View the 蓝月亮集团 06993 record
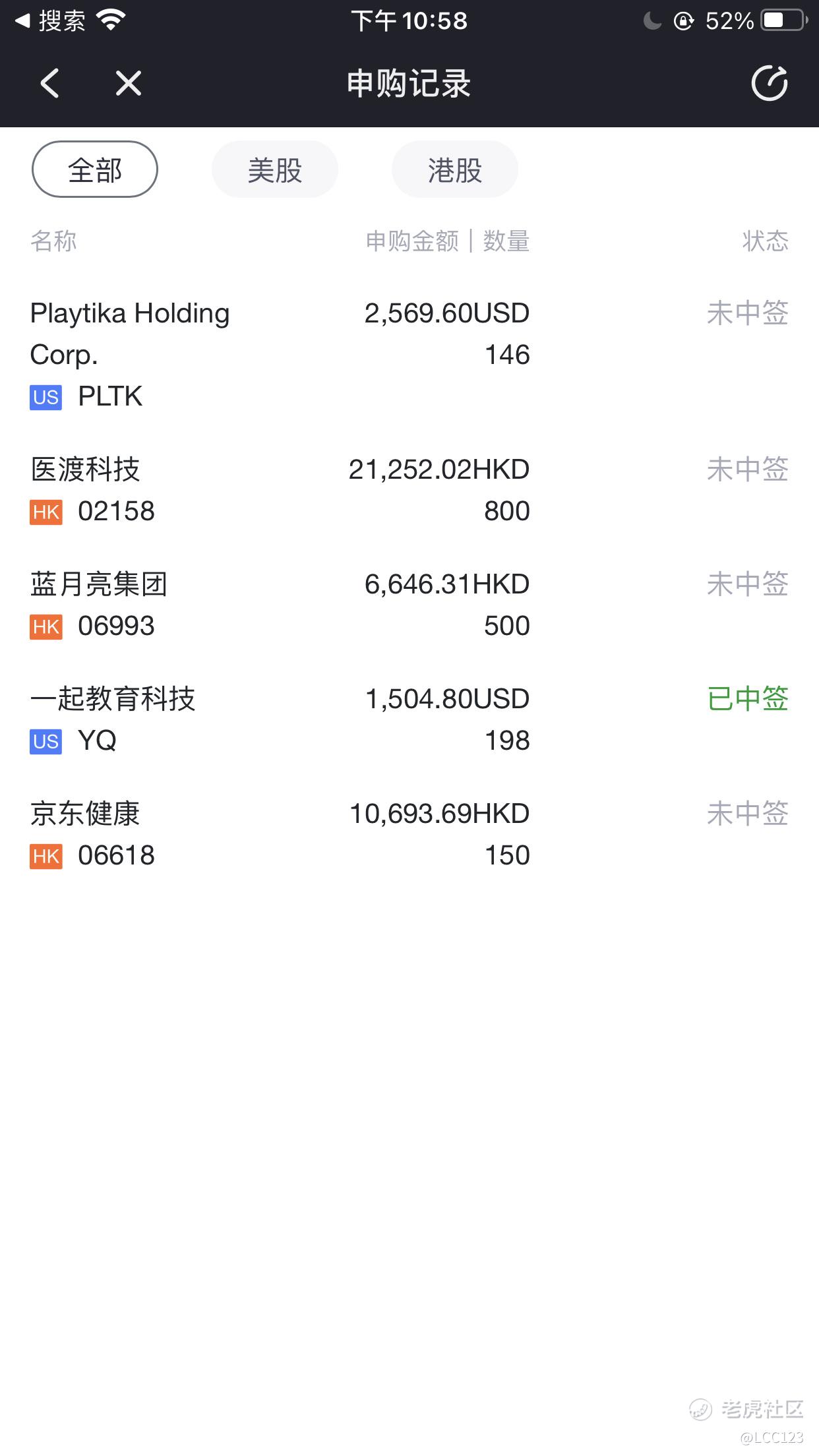 tap(409, 605)
